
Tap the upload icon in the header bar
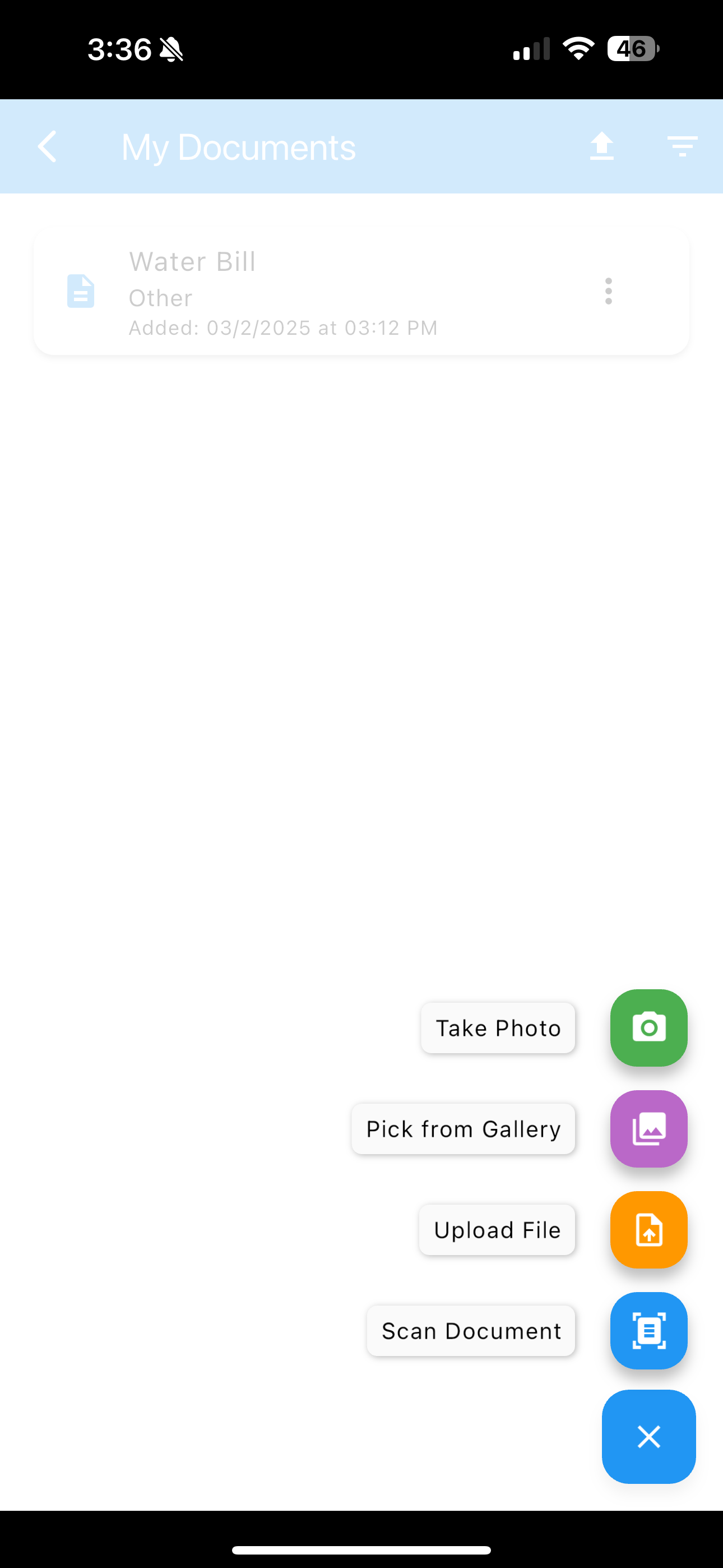pyautogui.click(x=601, y=146)
